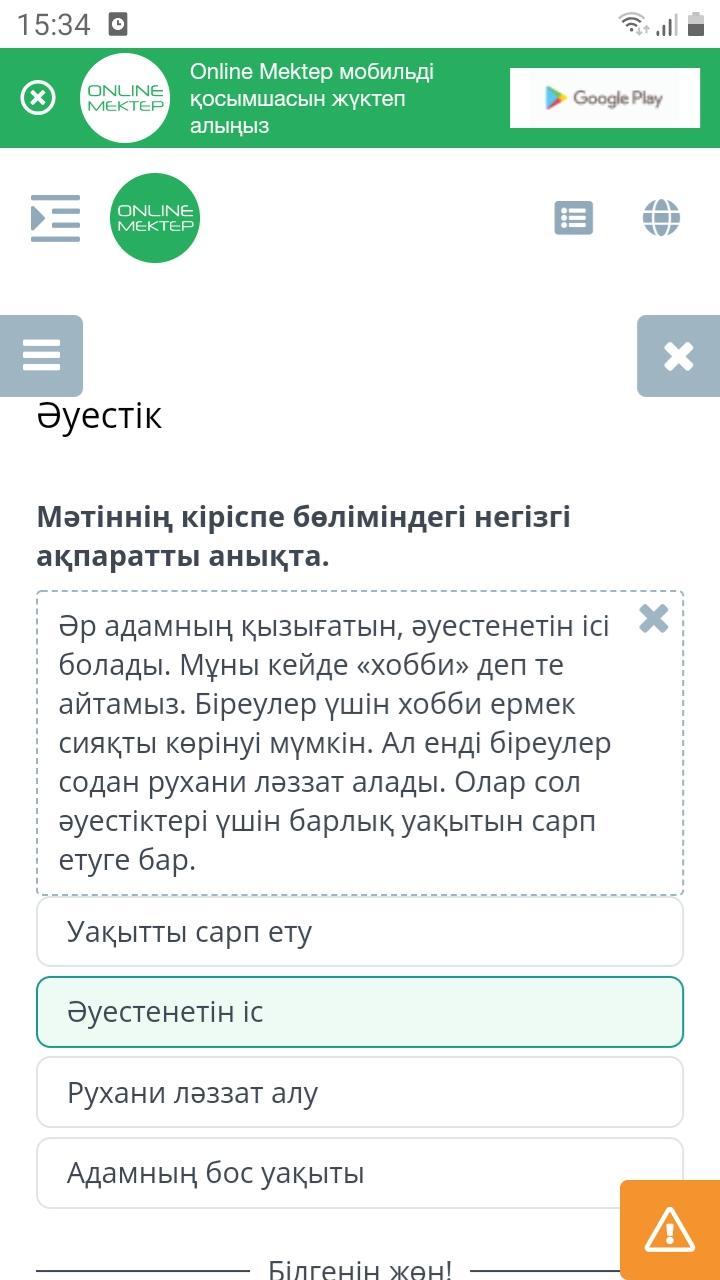Open the language globe selector

[x=661, y=217]
